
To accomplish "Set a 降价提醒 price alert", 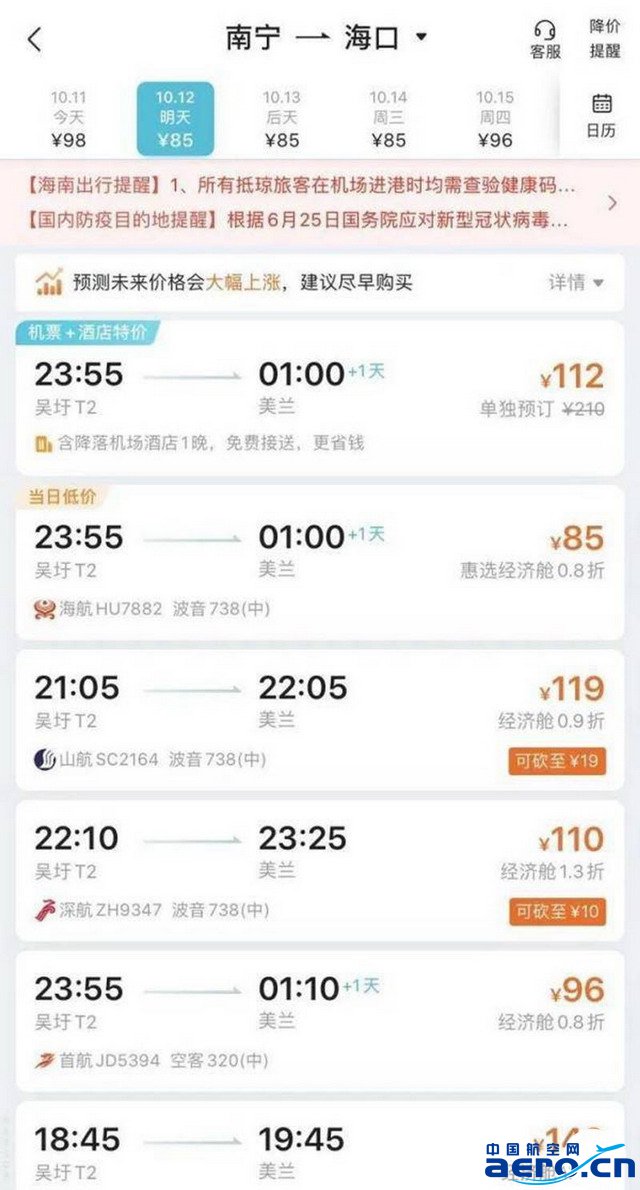I will [605, 39].
